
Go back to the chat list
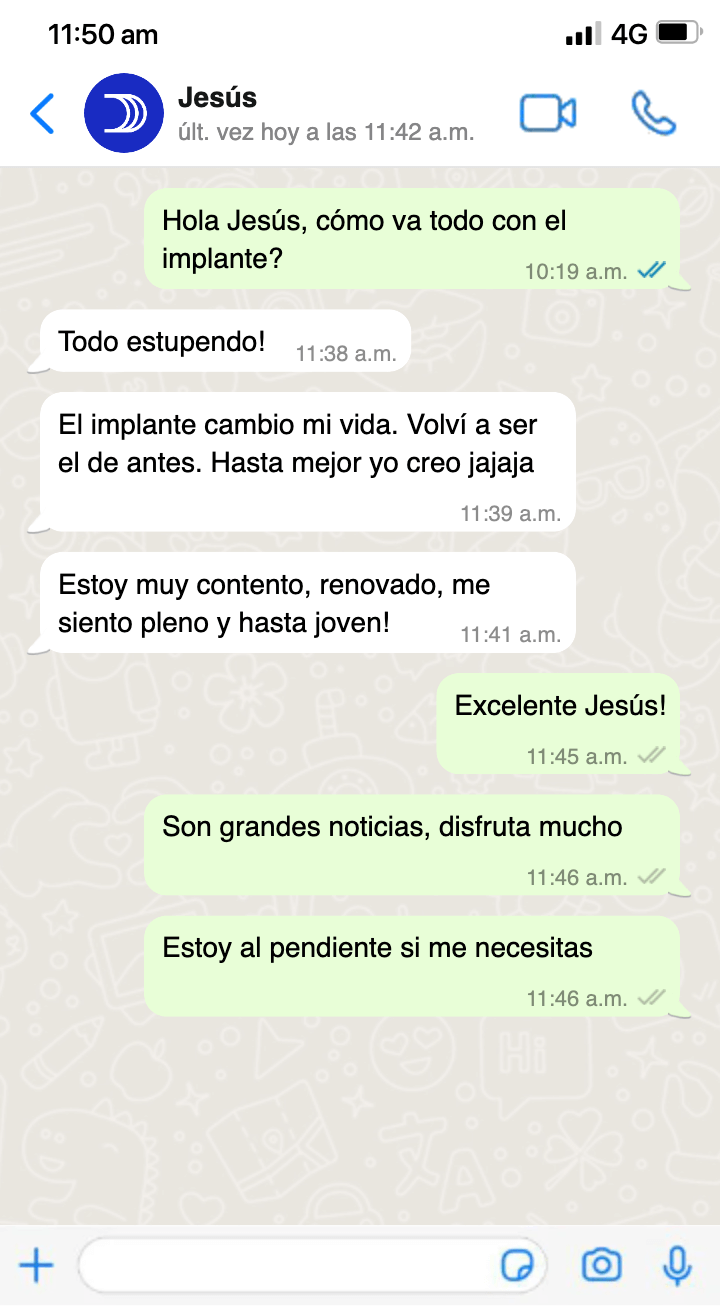42,114
